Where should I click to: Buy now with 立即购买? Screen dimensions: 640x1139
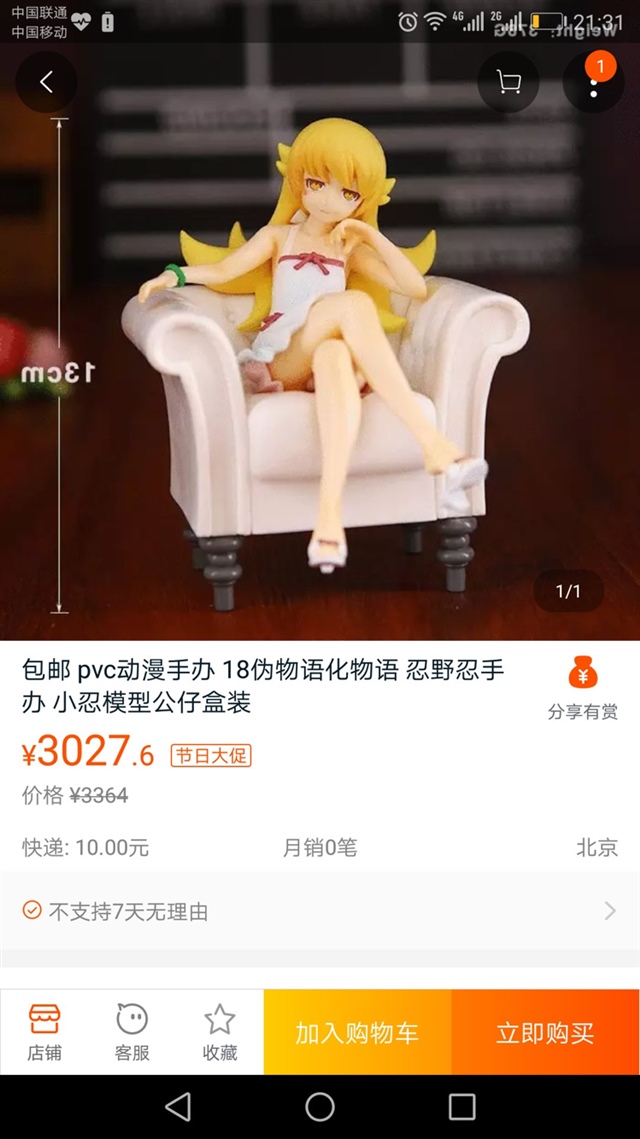545,1033
